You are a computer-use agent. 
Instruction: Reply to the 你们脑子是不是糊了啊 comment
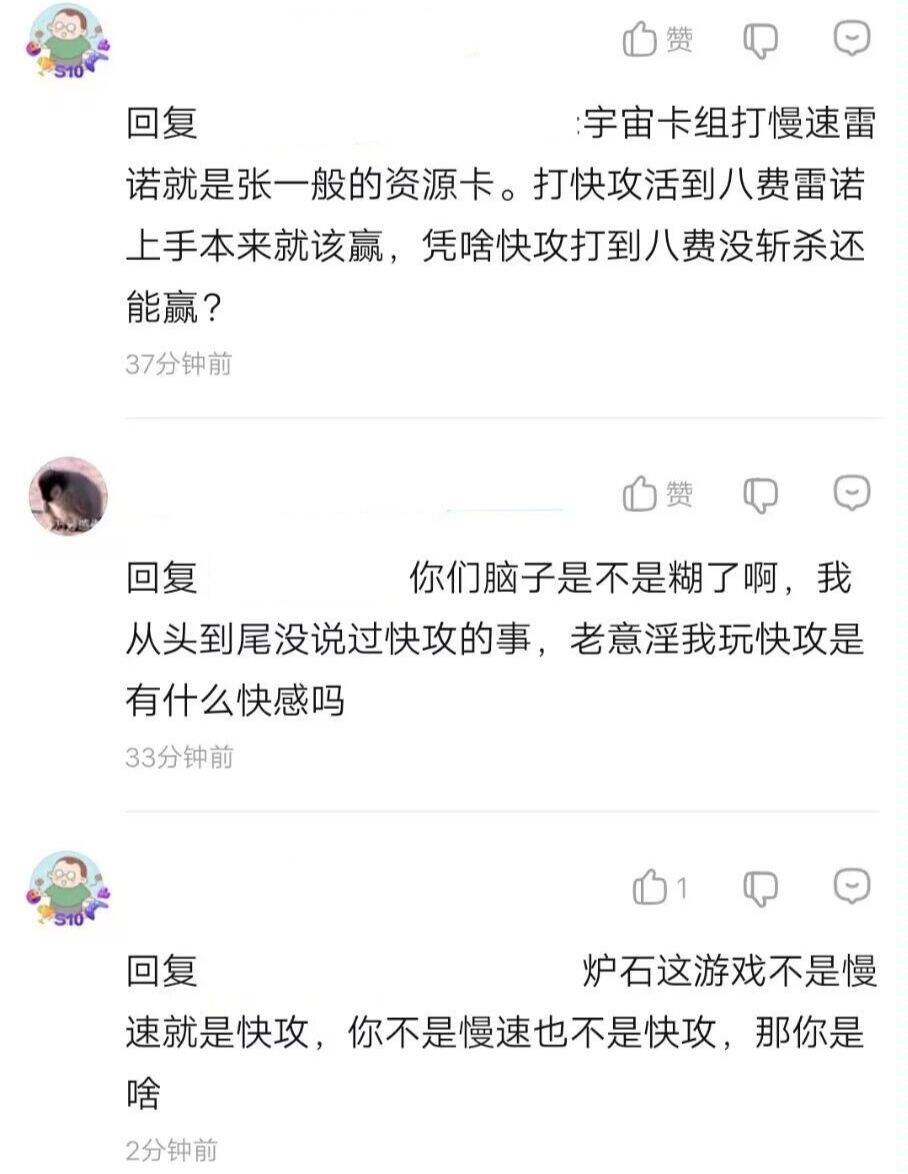click(852, 493)
